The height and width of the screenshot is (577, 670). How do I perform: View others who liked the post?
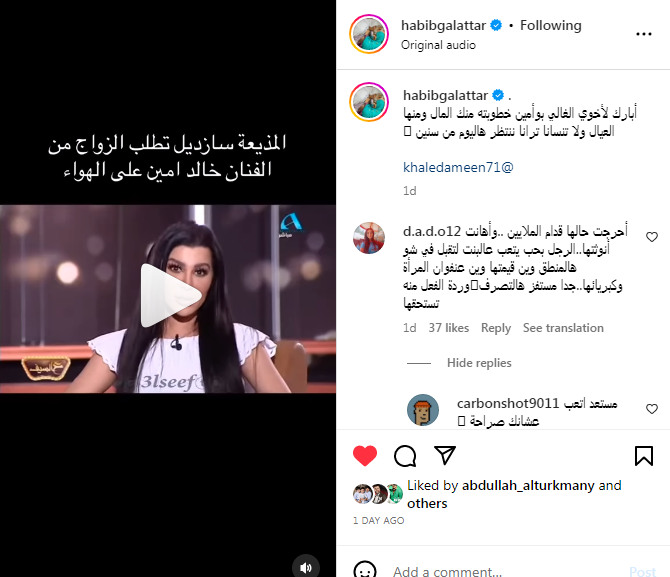pyautogui.click(x=427, y=503)
